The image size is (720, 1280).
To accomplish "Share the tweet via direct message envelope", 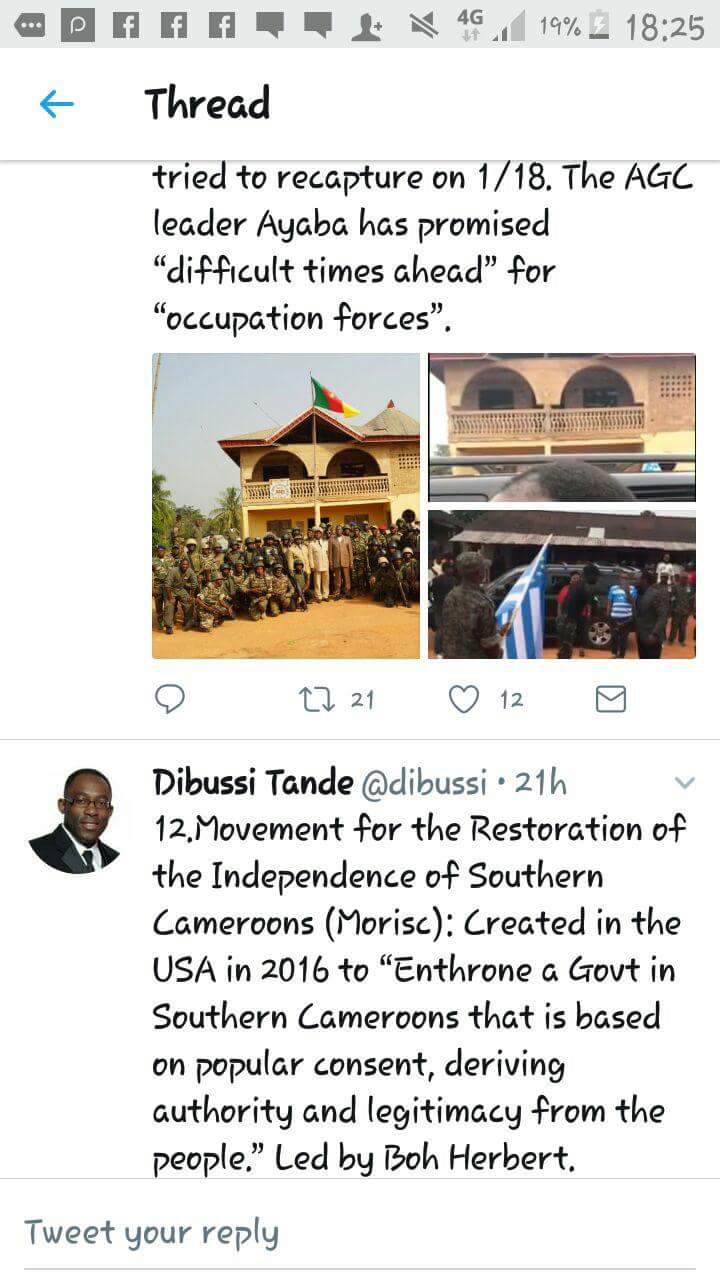I will pos(611,699).
